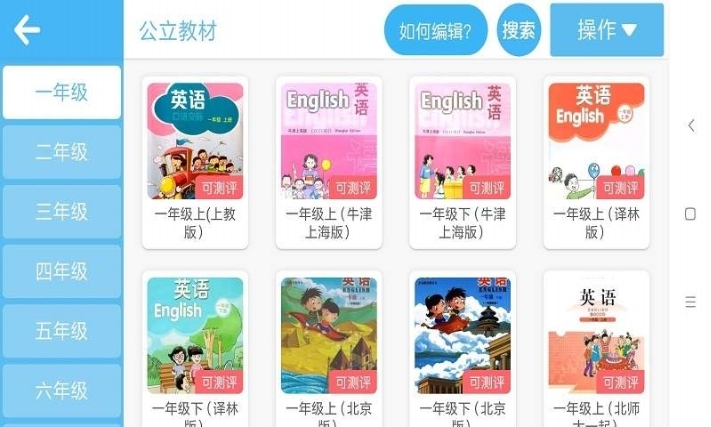Open textbook 一年级上(上教版)

[195, 161]
